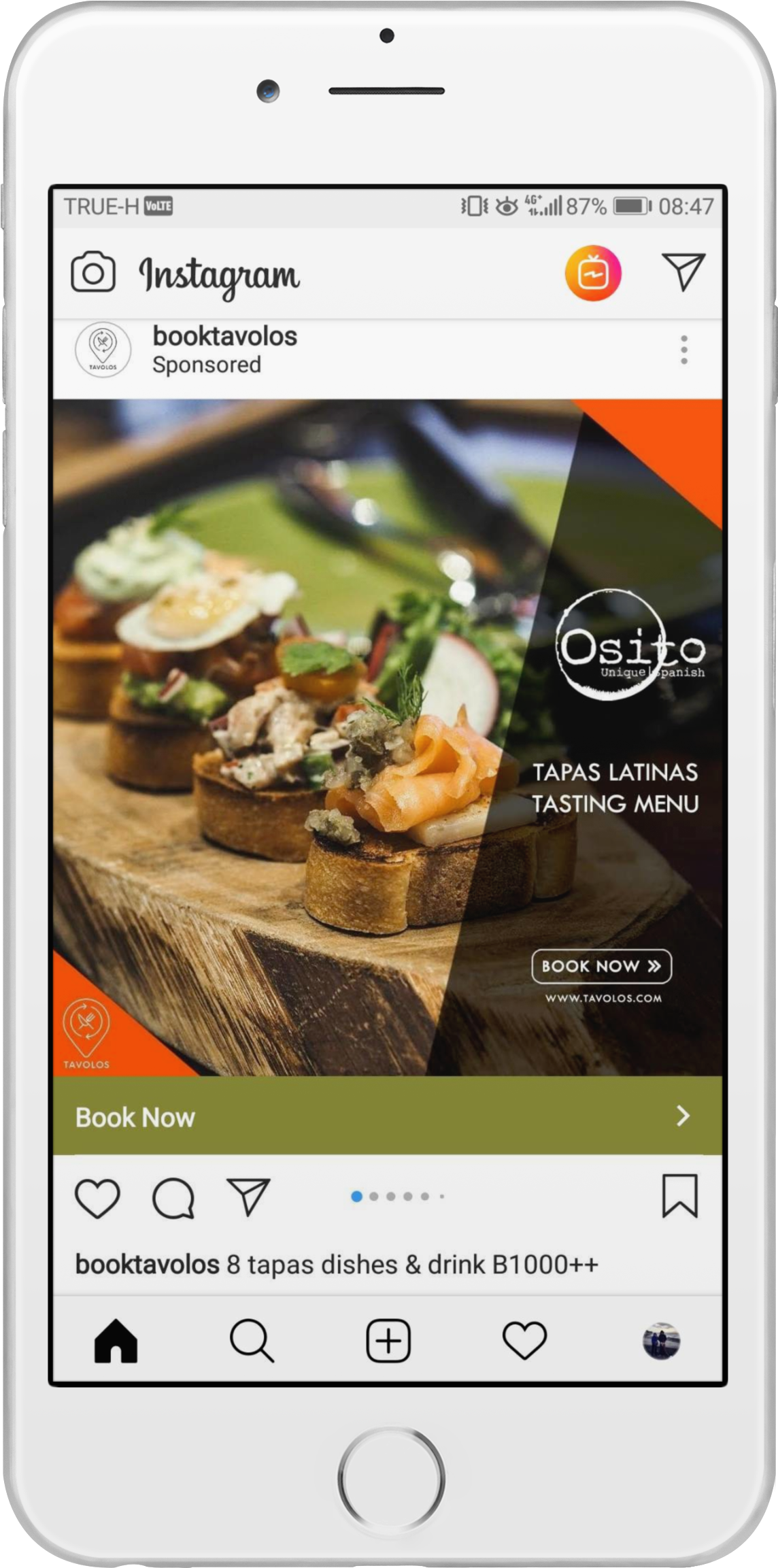
Task: Select the carousel page indicator dots
Action: point(398,1197)
